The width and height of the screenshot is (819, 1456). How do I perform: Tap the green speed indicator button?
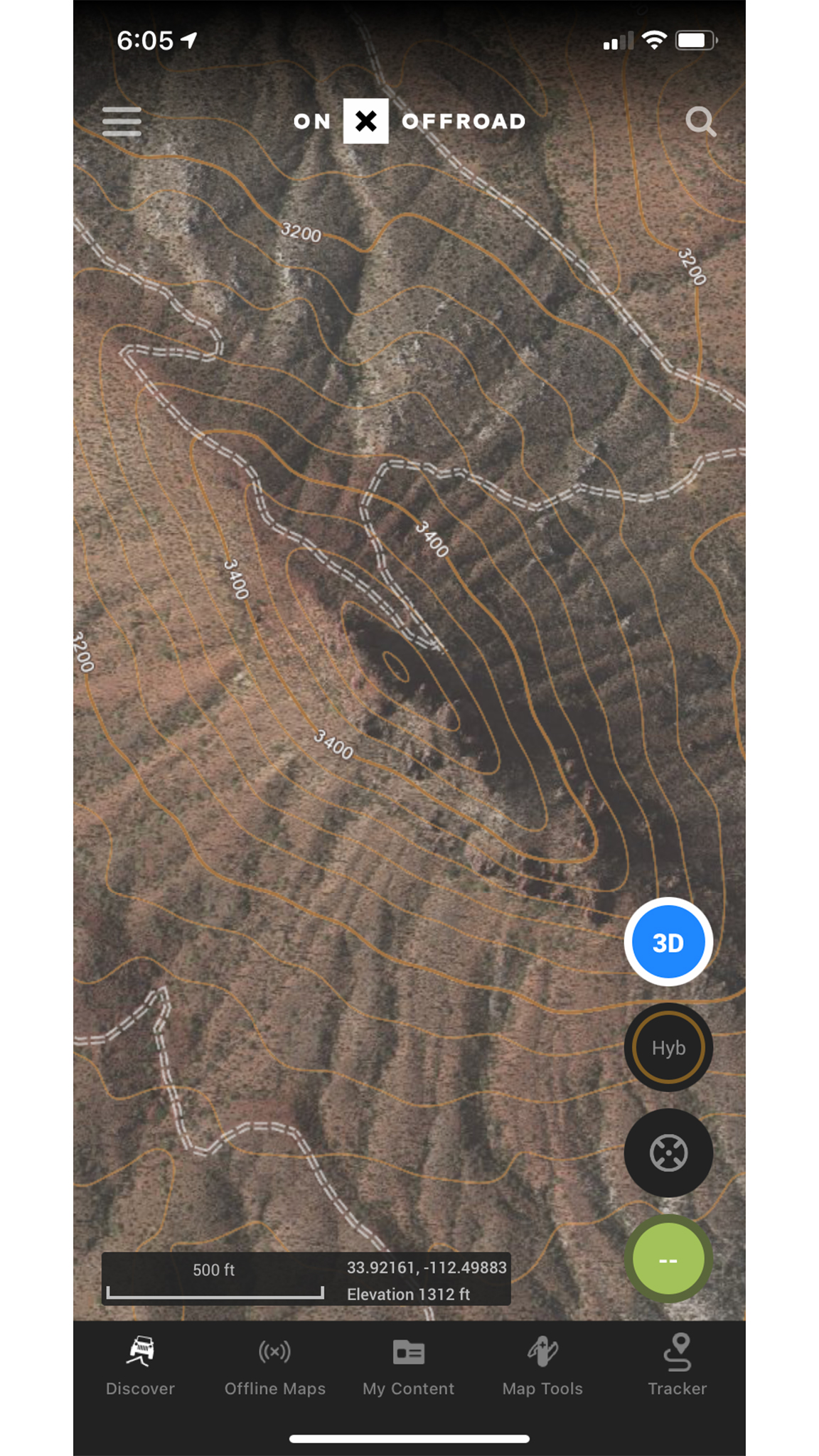tap(668, 1259)
